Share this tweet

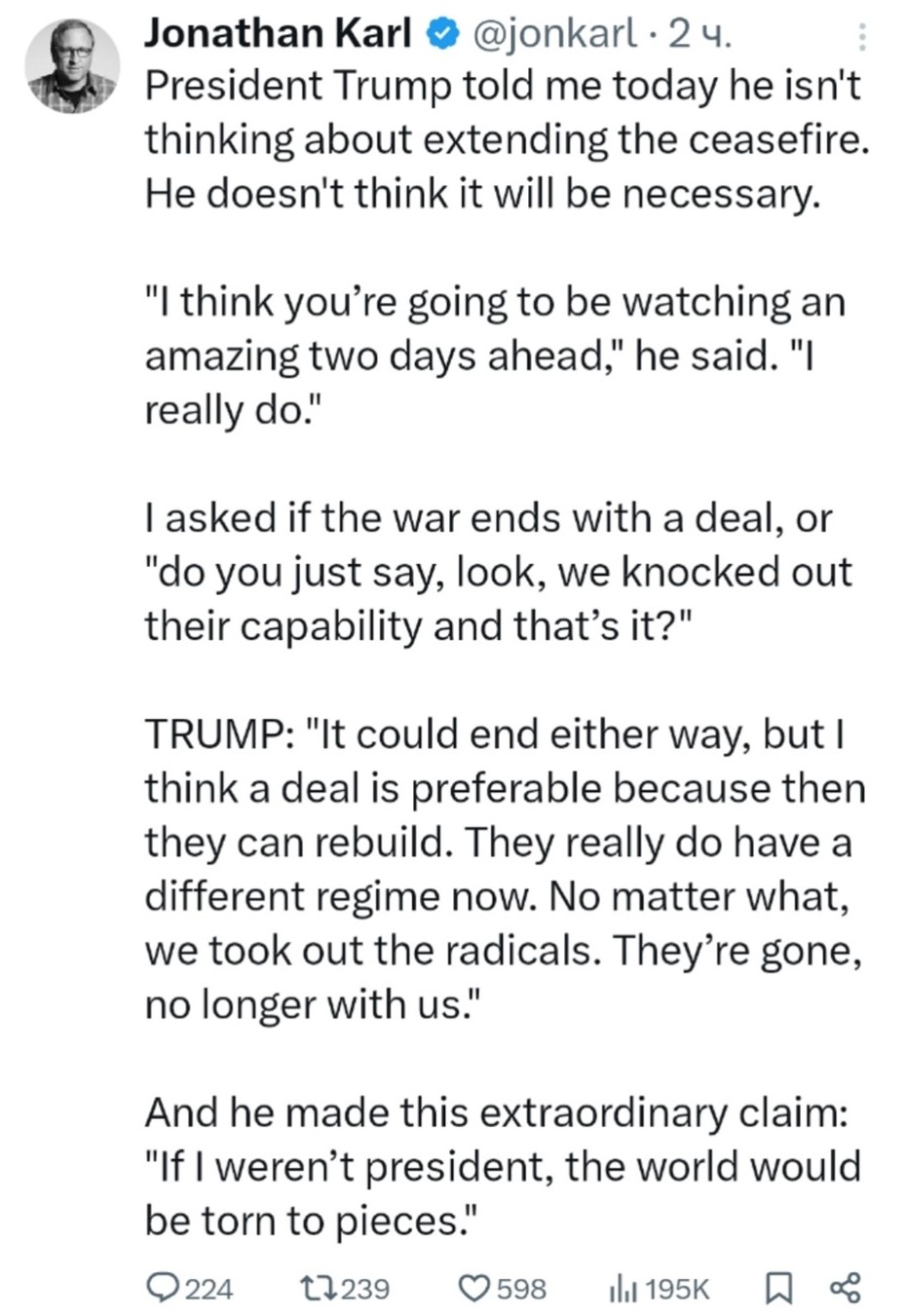pyautogui.click(x=845, y=1289)
